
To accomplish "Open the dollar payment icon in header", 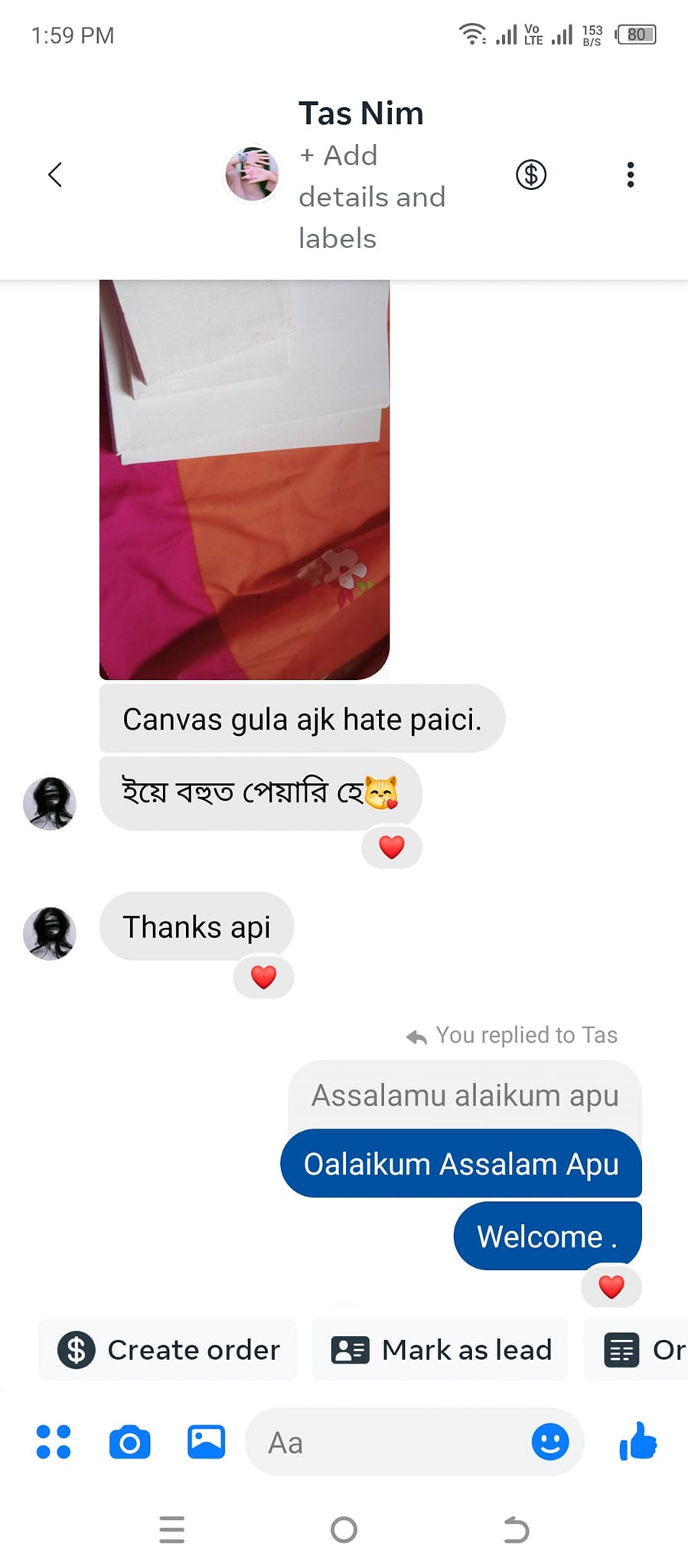I will coord(530,175).
